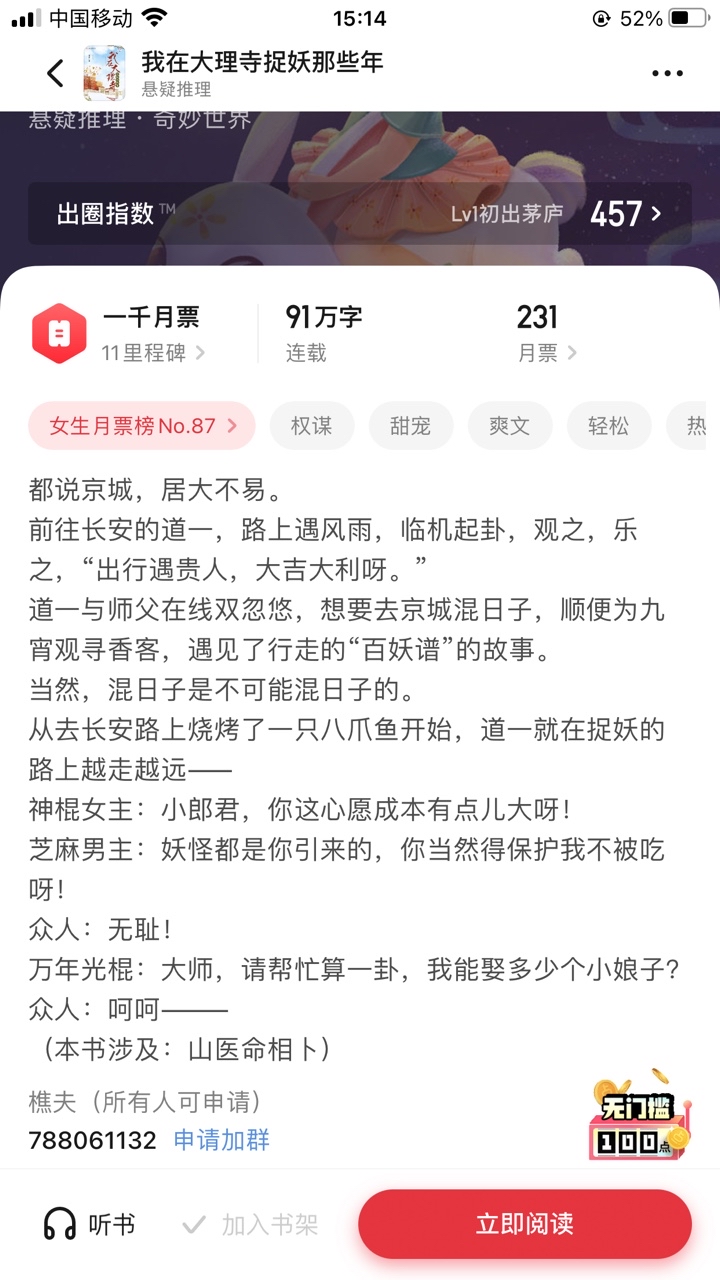720x1280 pixels.
Task: Open the 女生月票榜 No.87 ranking
Action: 143,425
